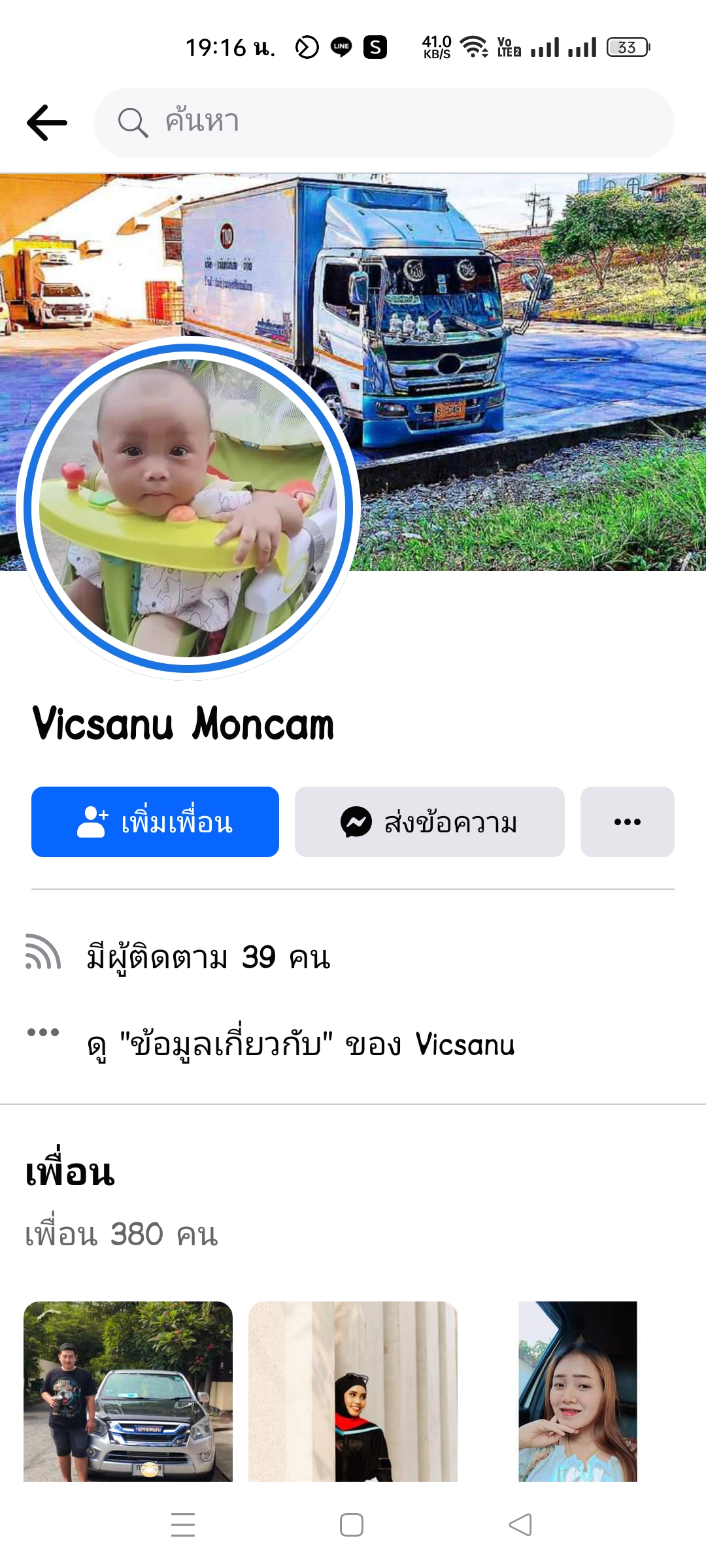This screenshot has width=706, height=1568.
Task: Open friend taking a selfie in car
Action: 578,1392
